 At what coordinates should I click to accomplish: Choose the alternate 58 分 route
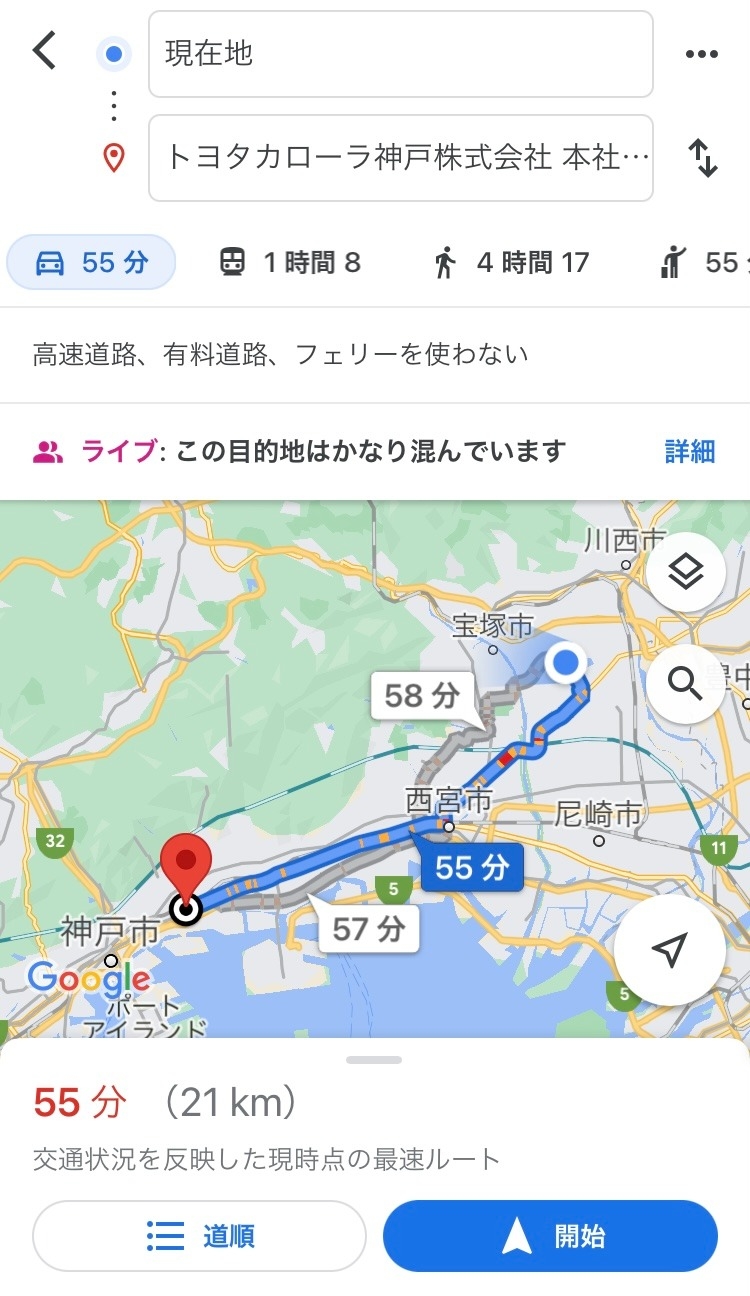click(421, 695)
